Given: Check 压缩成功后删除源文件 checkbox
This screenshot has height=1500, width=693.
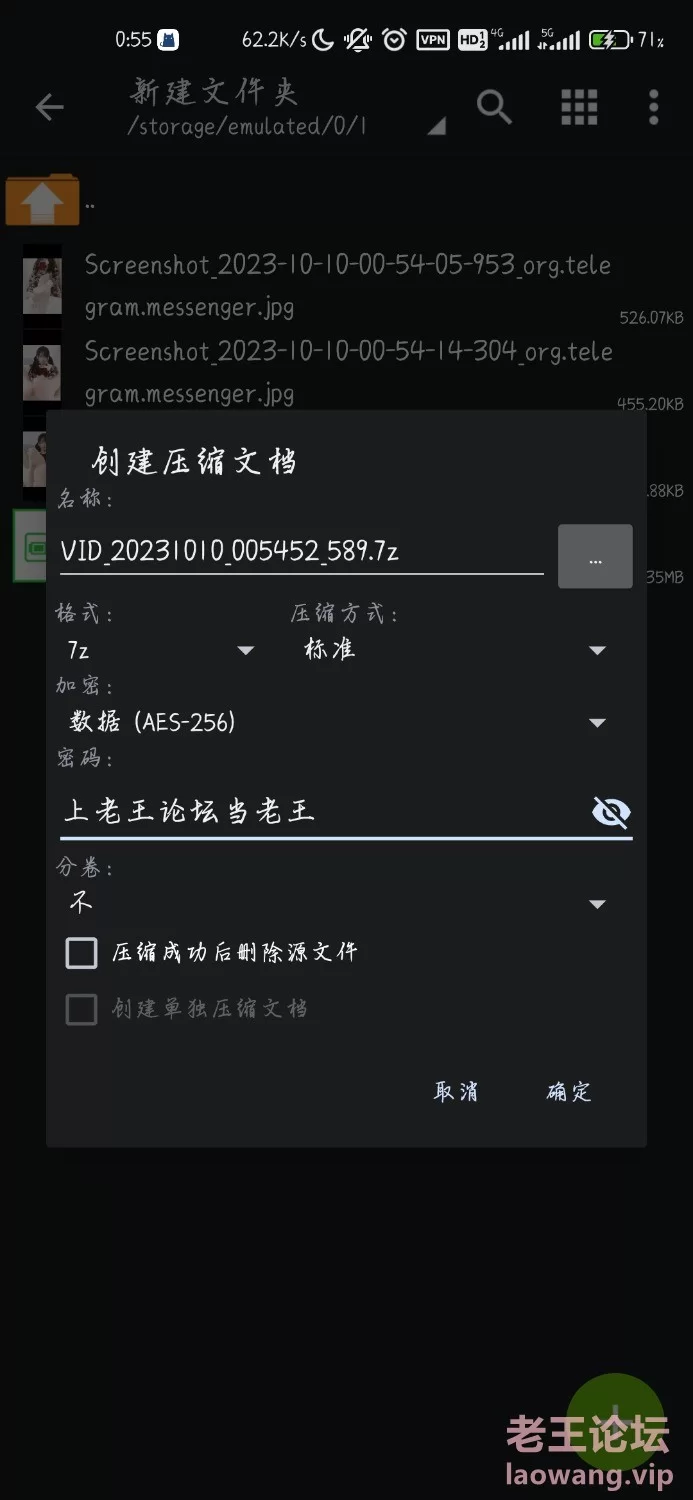Looking at the screenshot, I should [x=82, y=953].
